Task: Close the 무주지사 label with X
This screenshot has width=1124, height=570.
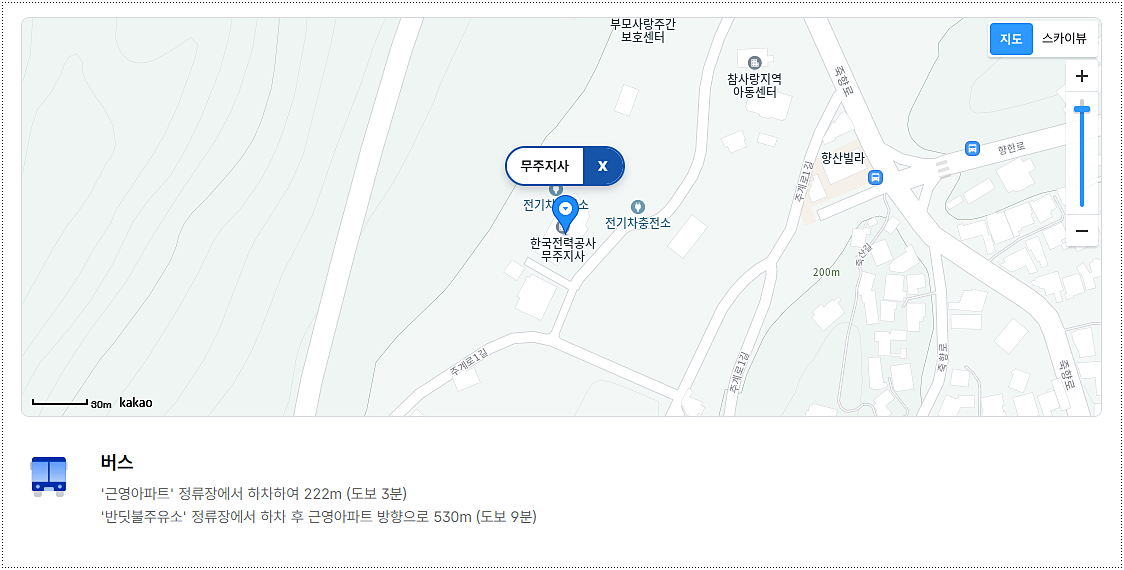Action: [x=603, y=166]
